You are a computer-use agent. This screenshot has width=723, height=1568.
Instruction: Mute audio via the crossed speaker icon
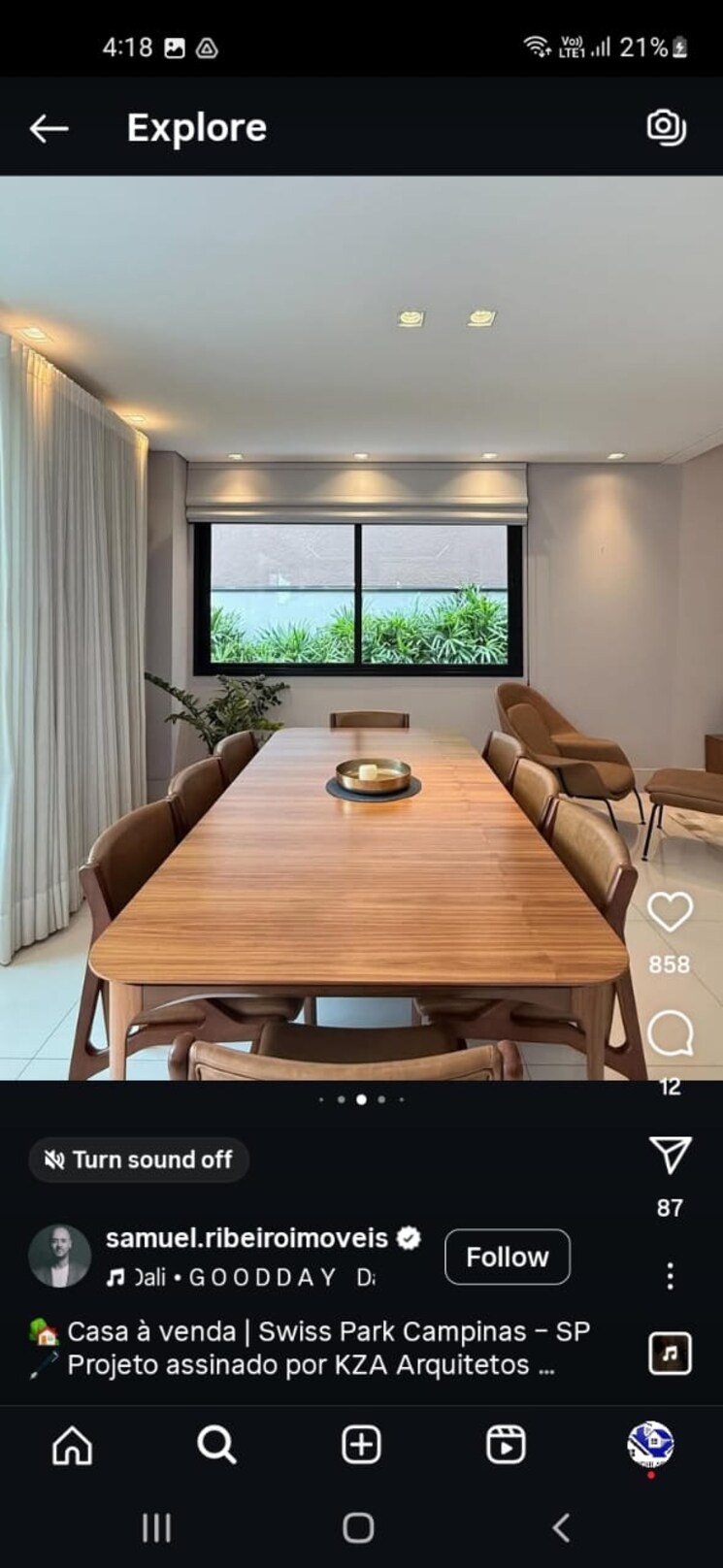coord(56,1160)
